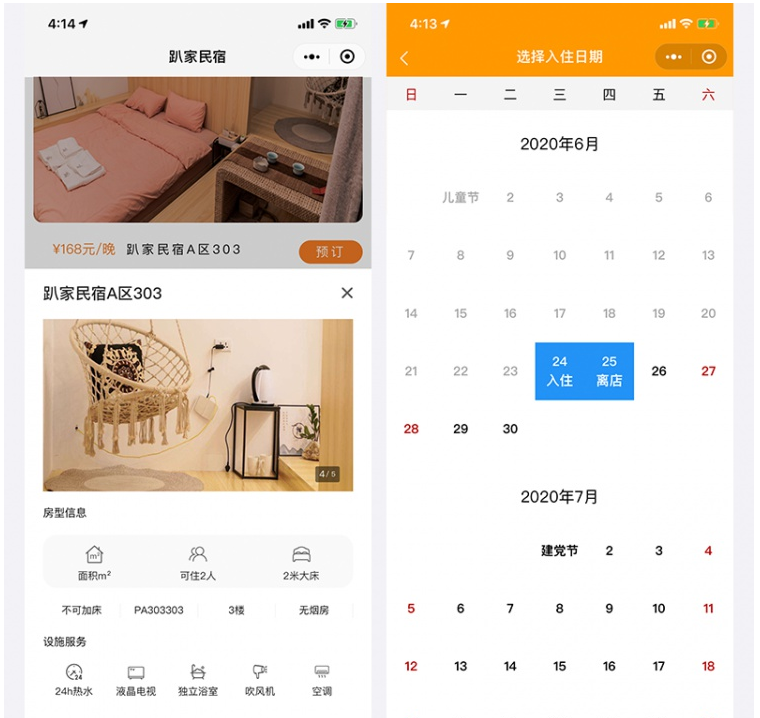The width and height of the screenshot is (760, 718).
Task: Open the more menu on 趴家民宿 header
Action: point(312,57)
